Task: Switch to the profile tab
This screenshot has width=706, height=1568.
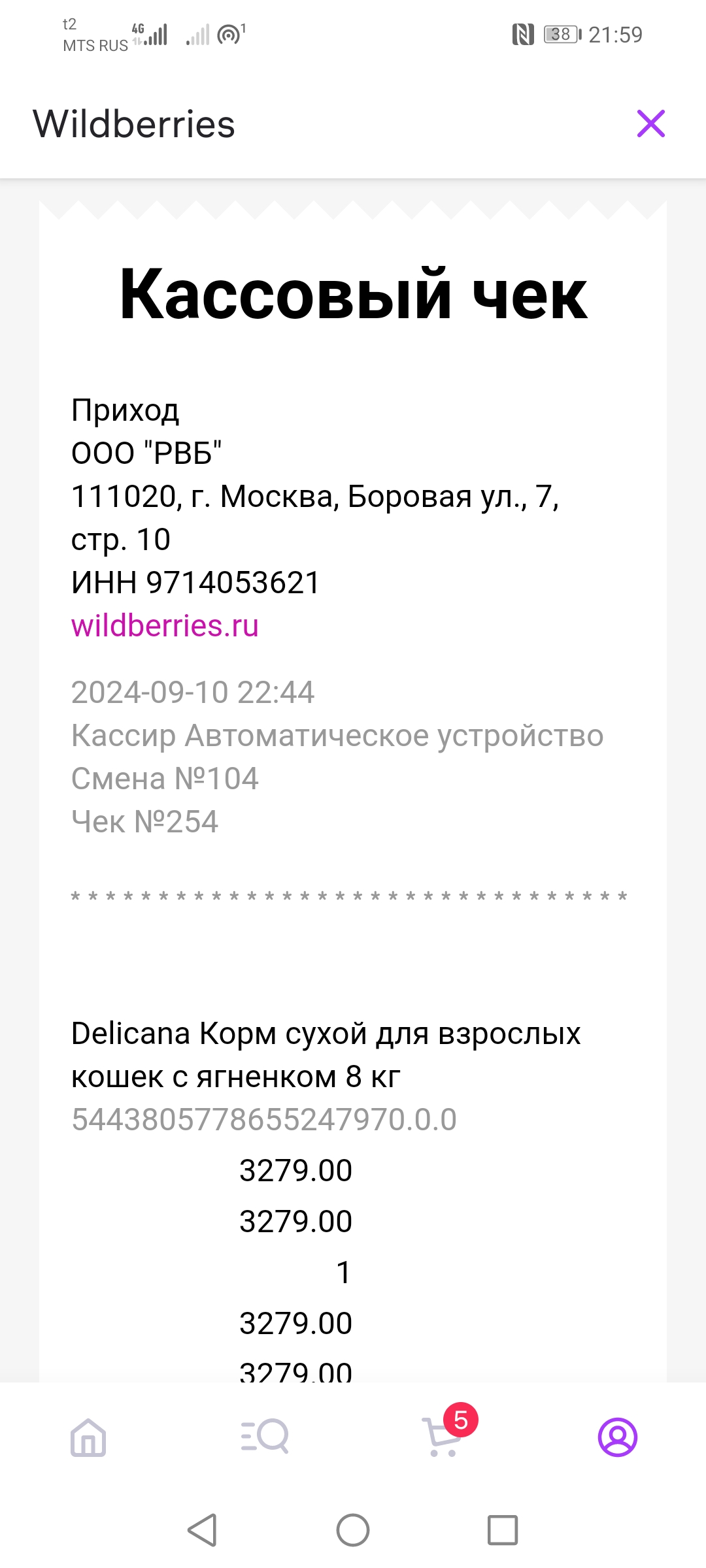Action: point(618,1437)
